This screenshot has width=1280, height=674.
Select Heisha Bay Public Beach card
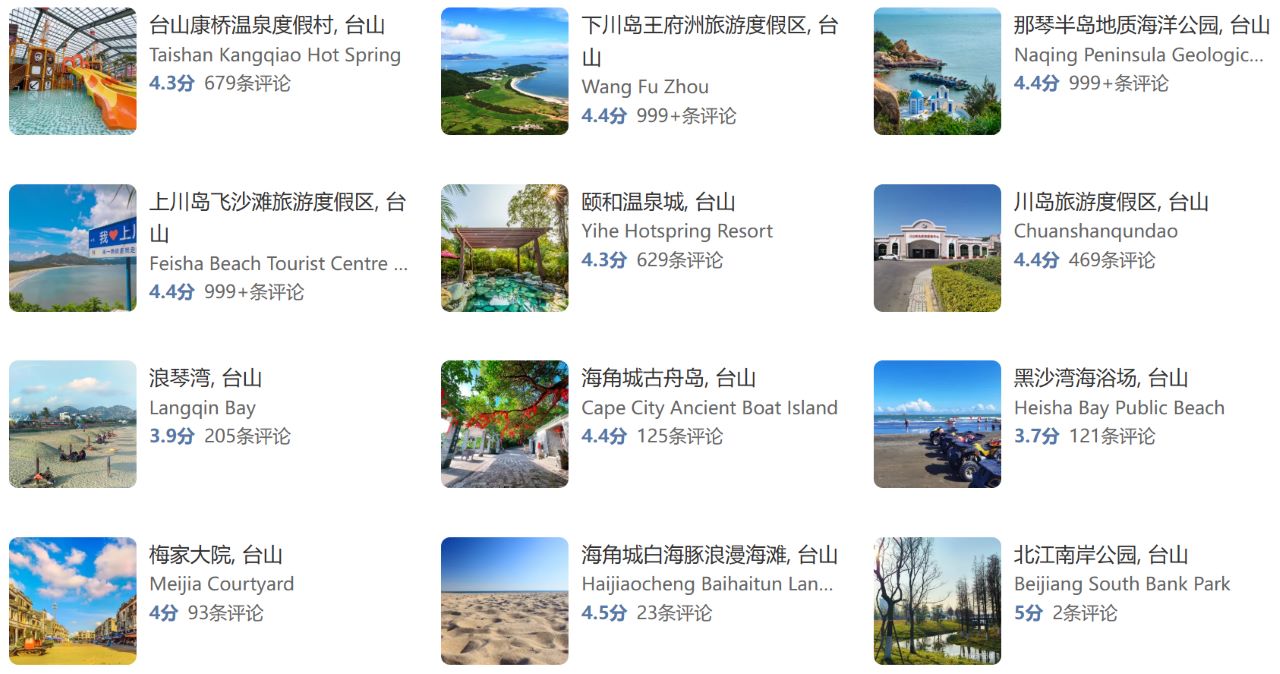point(1100,380)
